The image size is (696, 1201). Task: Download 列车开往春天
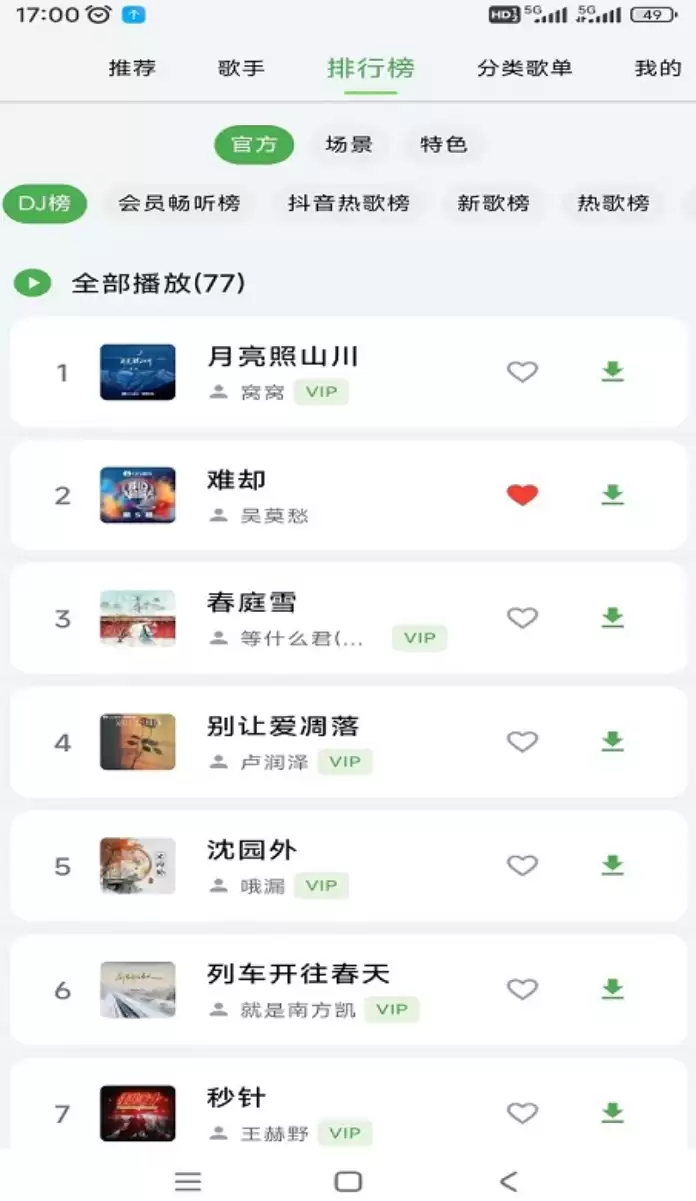point(612,989)
